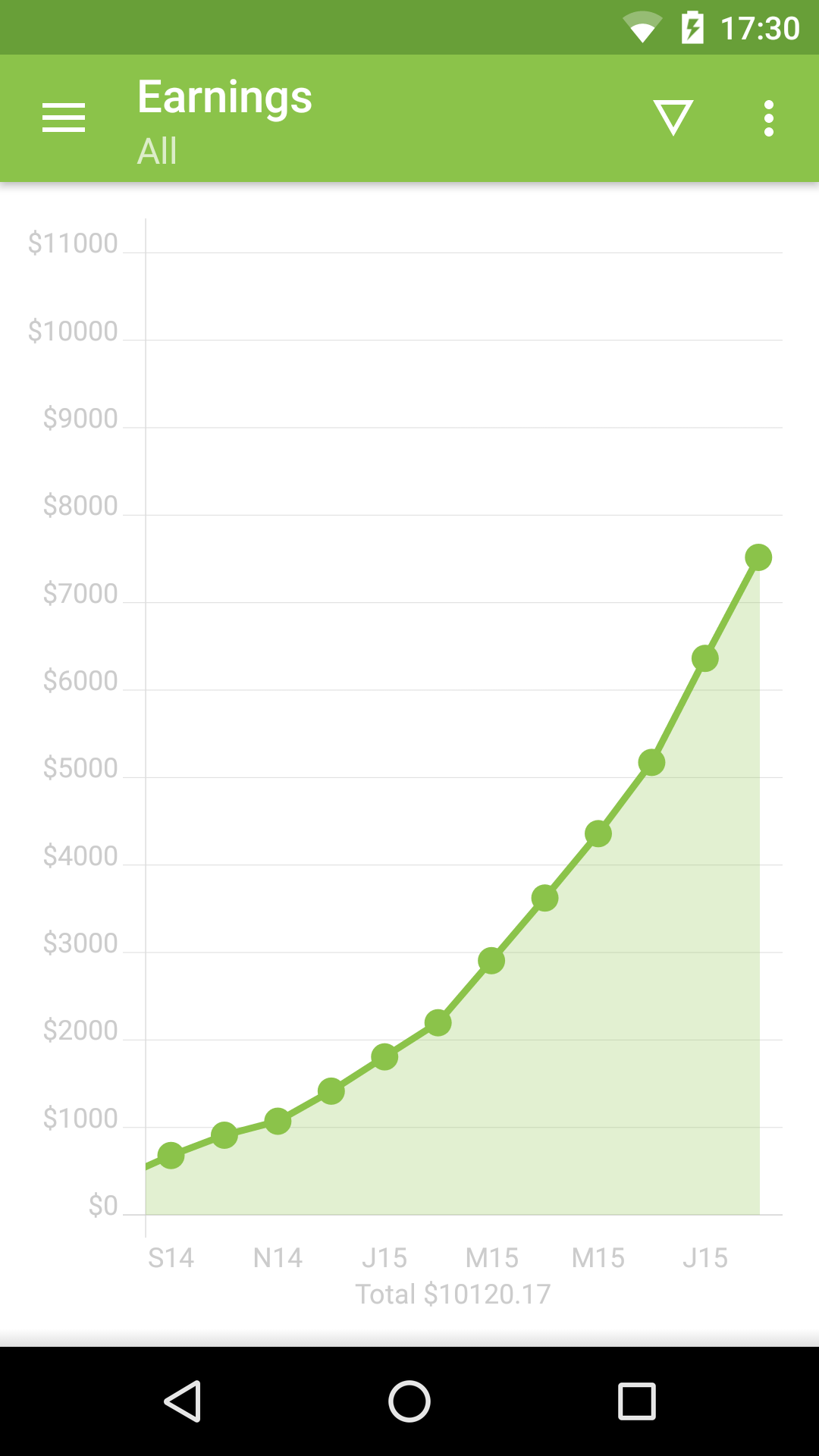Open the earnings filter
Viewport: 819px width, 1456px height.
673,118
